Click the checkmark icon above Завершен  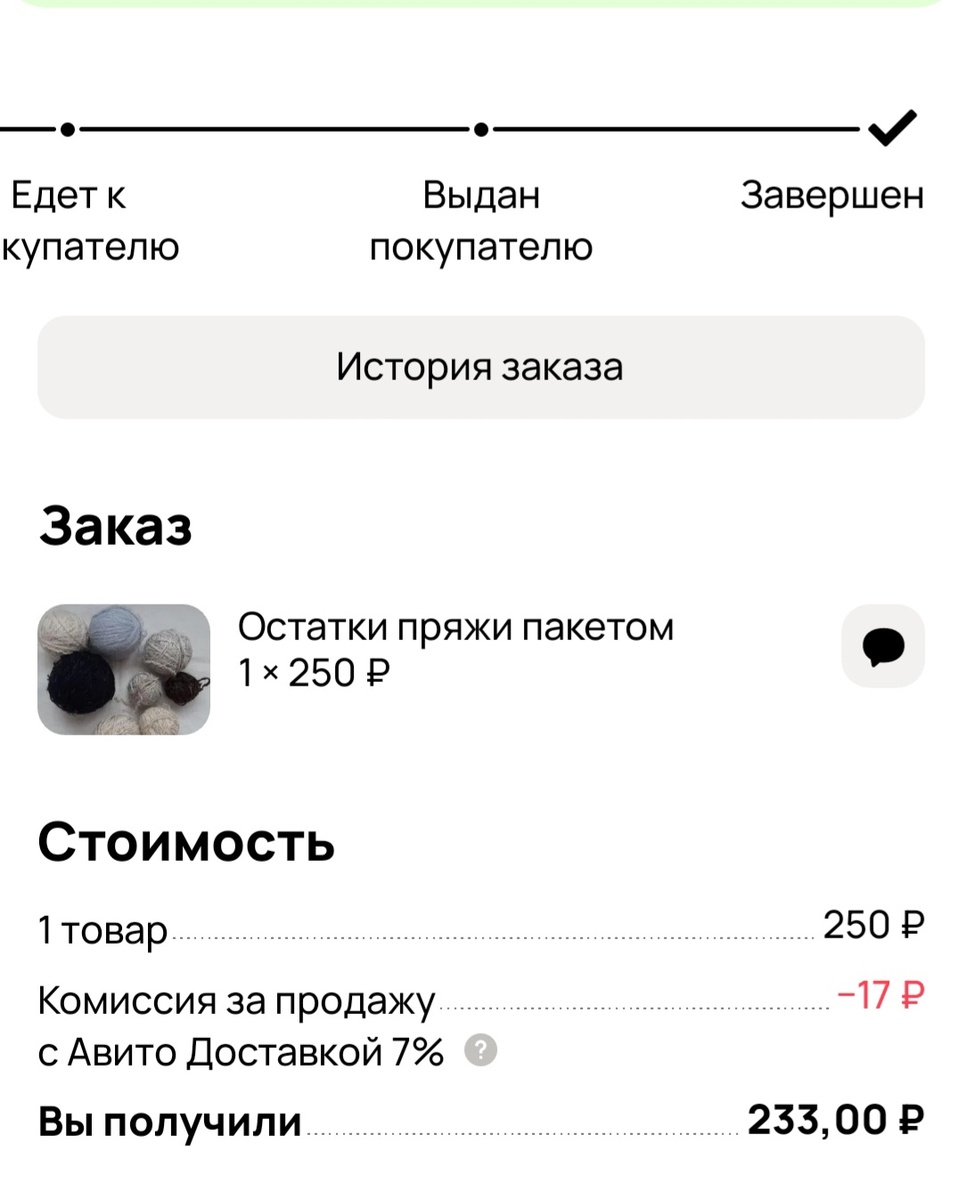[893, 126]
